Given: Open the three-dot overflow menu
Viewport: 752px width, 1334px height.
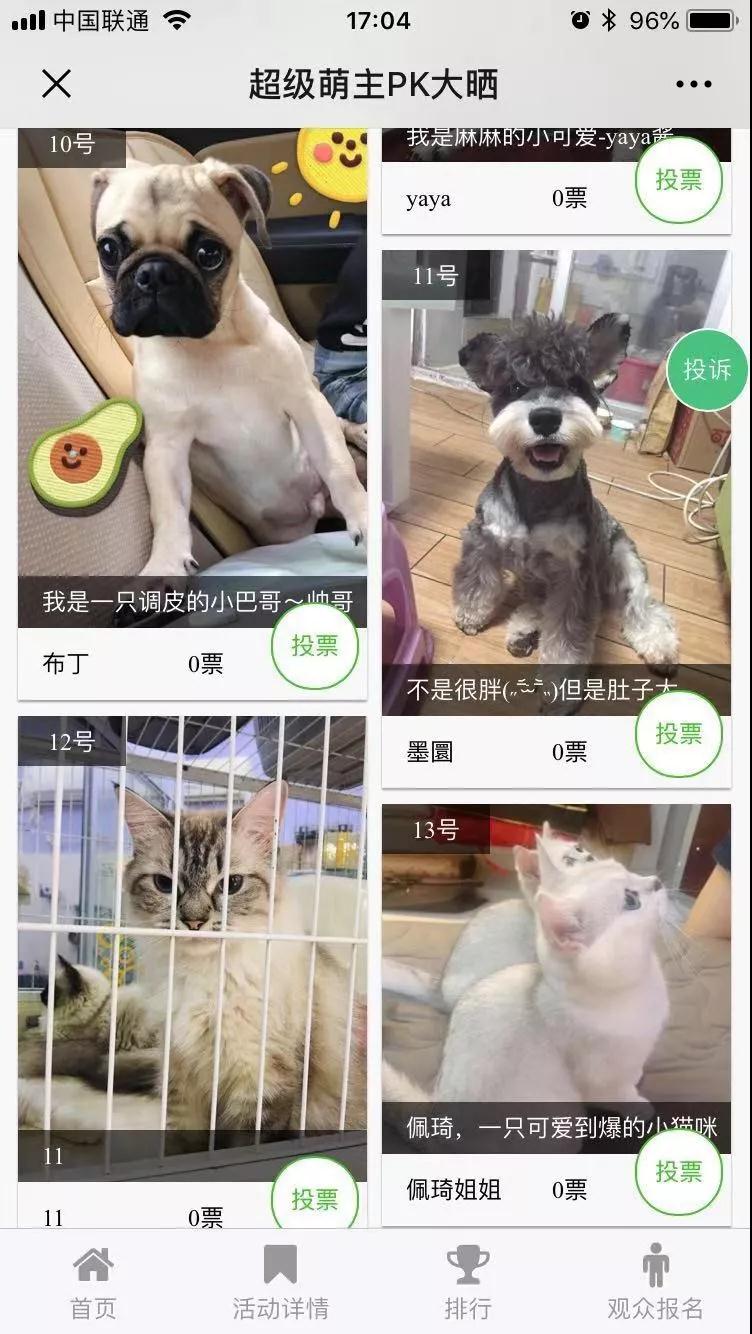Looking at the screenshot, I should click(693, 84).
